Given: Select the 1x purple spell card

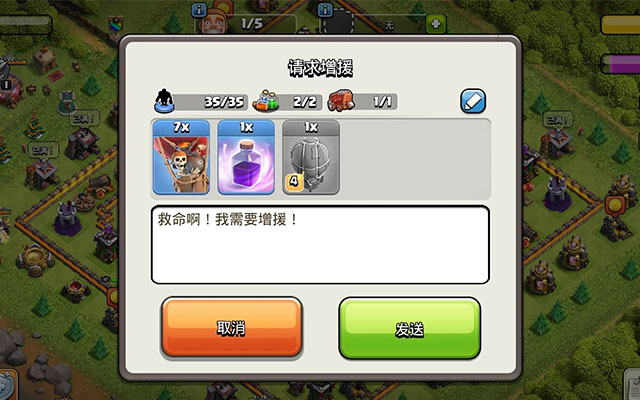Looking at the screenshot, I should pyautogui.click(x=246, y=157).
